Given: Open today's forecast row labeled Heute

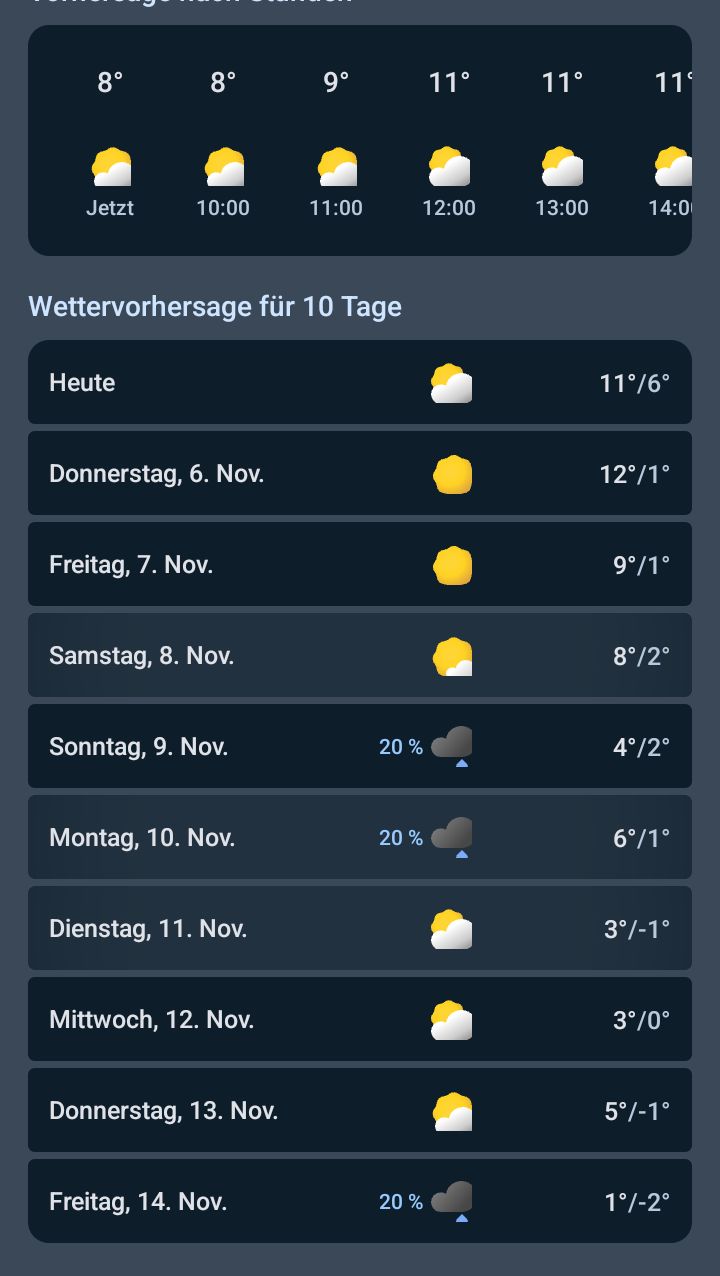Looking at the screenshot, I should coord(360,383).
